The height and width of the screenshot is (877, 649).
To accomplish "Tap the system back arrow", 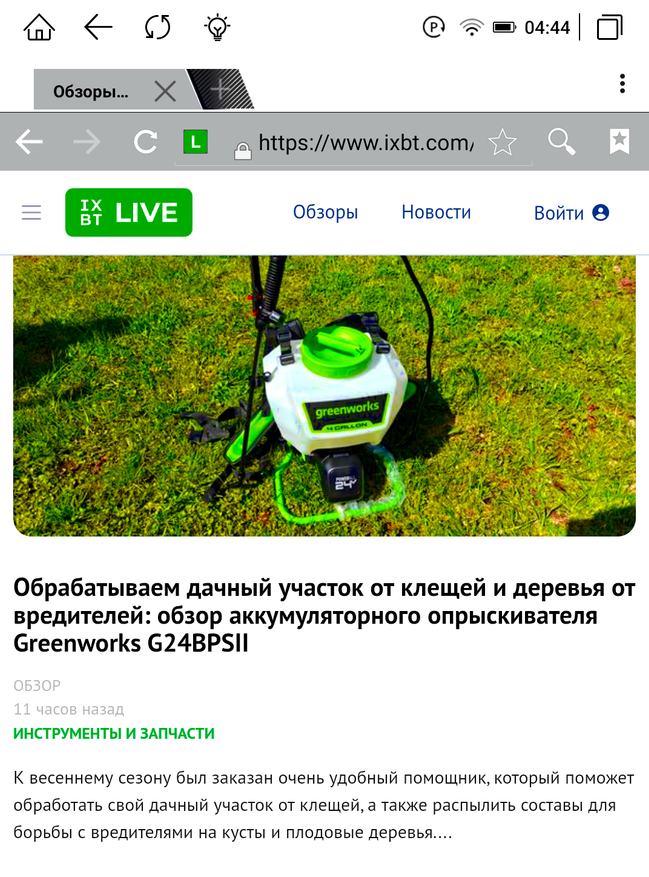I will click(98, 27).
